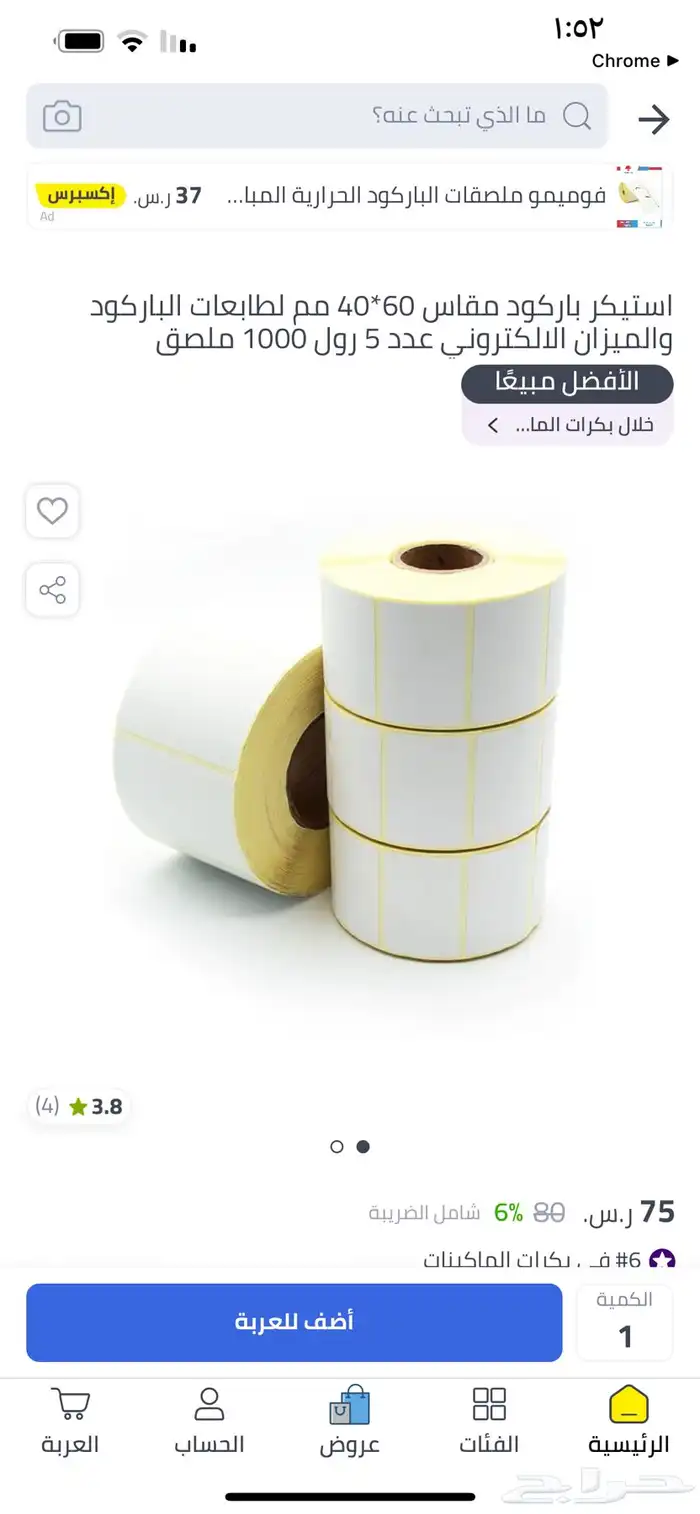The image size is (700, 1514).
Task: Share this barcode sticker product
Action: (52, 590)
